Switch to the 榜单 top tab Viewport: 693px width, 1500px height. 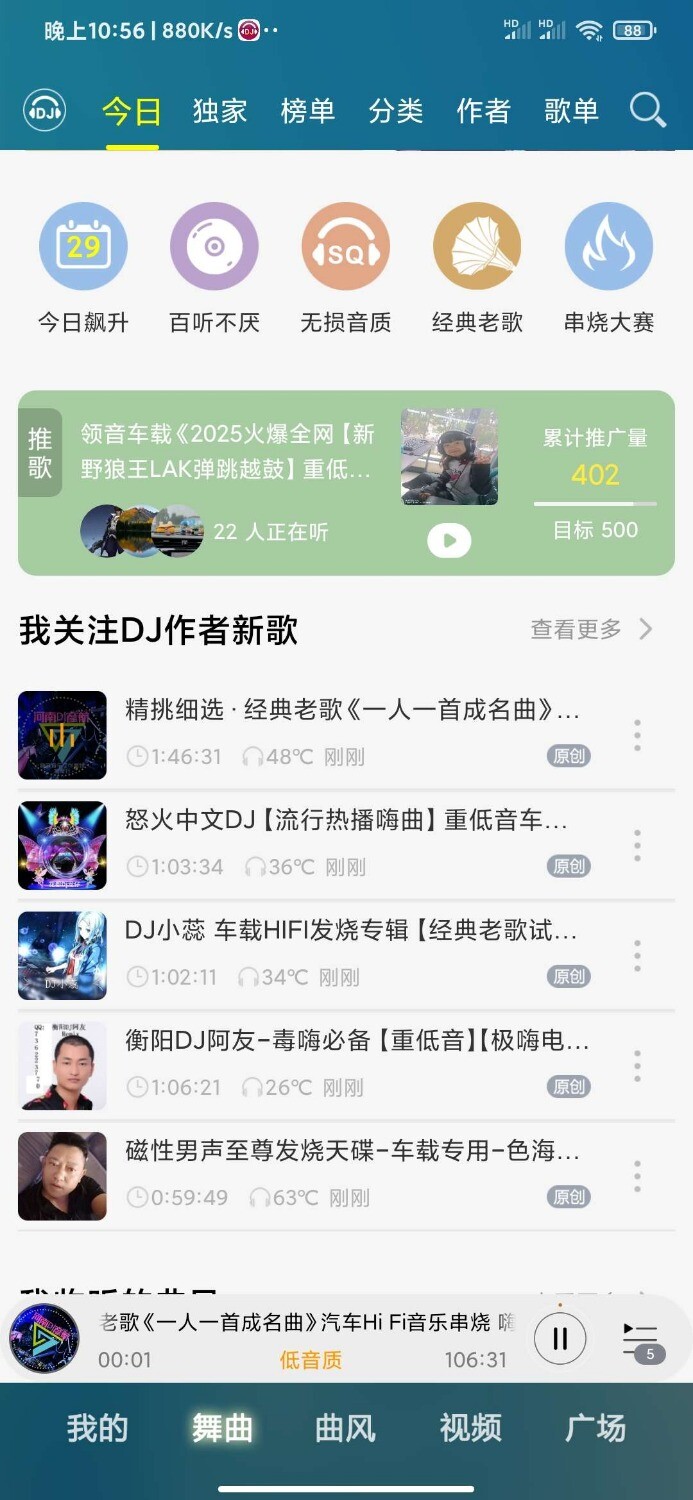[308, 111]
